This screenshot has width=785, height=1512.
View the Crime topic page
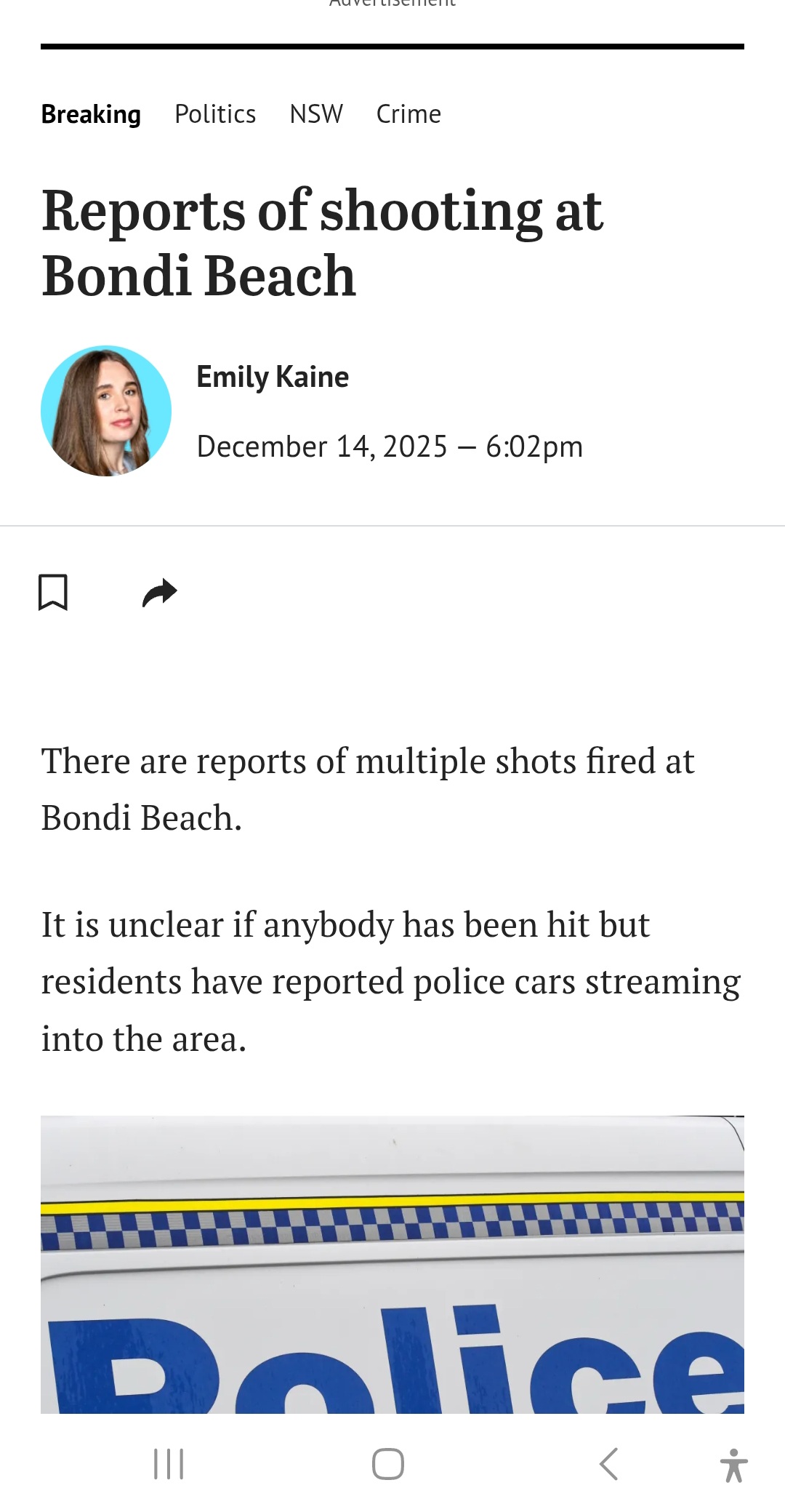408,114
